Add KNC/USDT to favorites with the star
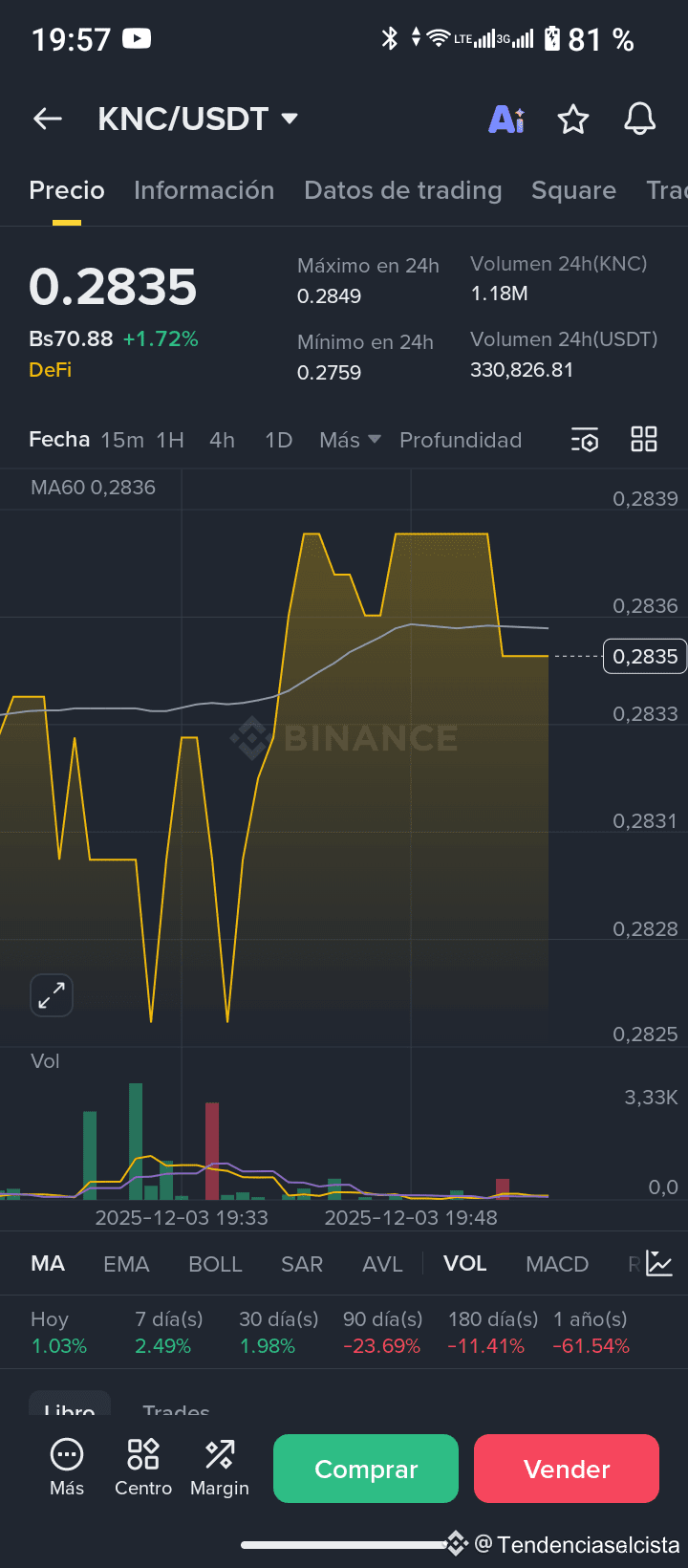The height and width of the screenshot is (1568, 688). [x=573, y=119]
